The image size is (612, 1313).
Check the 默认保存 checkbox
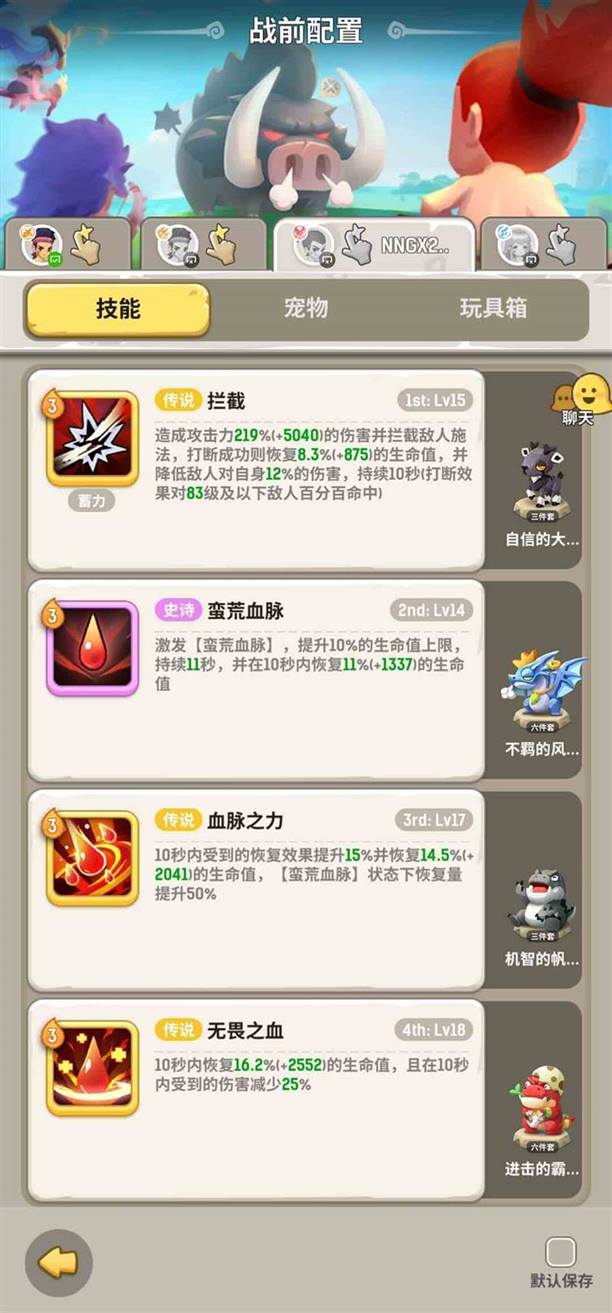(x=560, y=1252)
